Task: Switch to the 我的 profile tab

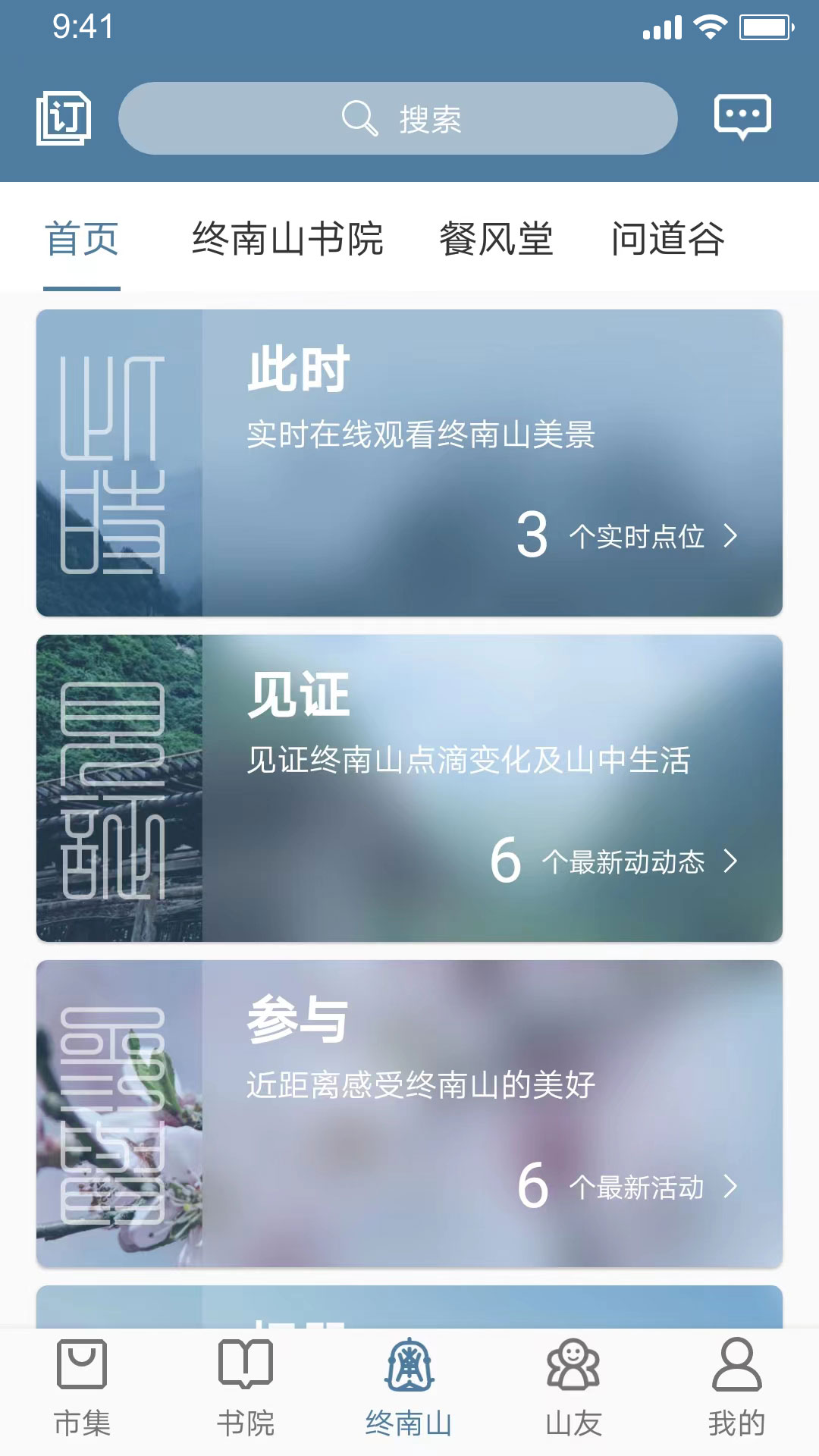Action: [x=736, y=1391]
